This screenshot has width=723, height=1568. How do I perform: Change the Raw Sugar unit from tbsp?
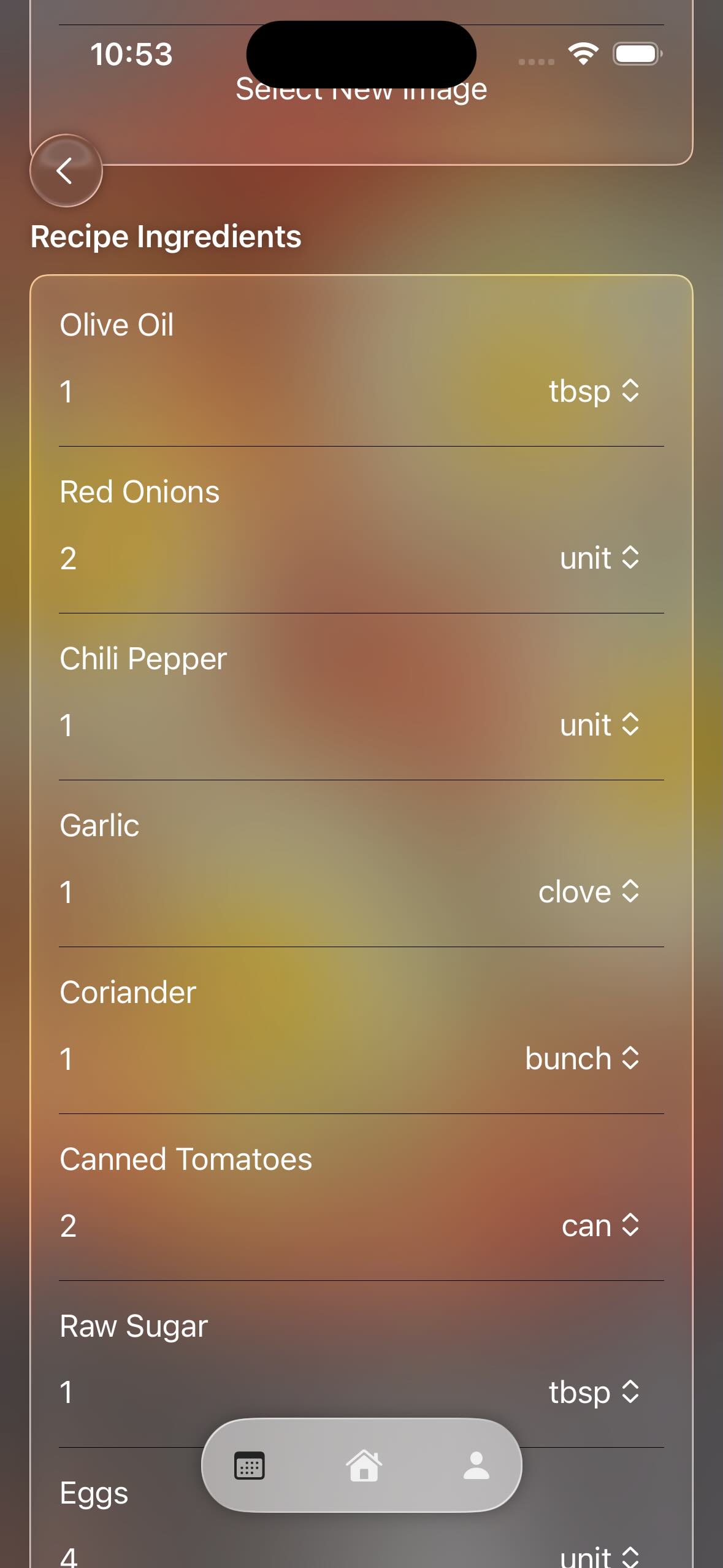(594, 1393)
